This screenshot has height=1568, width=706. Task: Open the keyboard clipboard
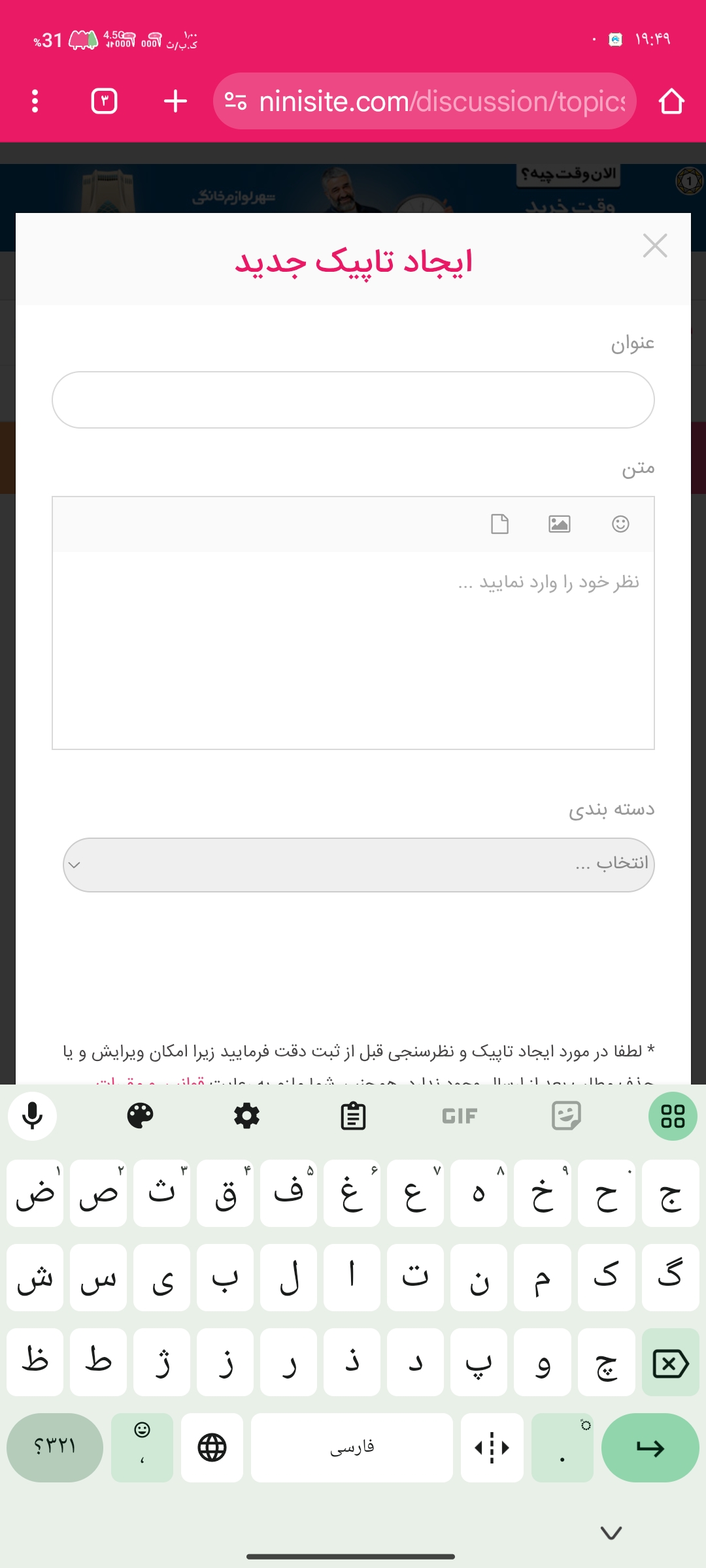tap(353, 1116)
